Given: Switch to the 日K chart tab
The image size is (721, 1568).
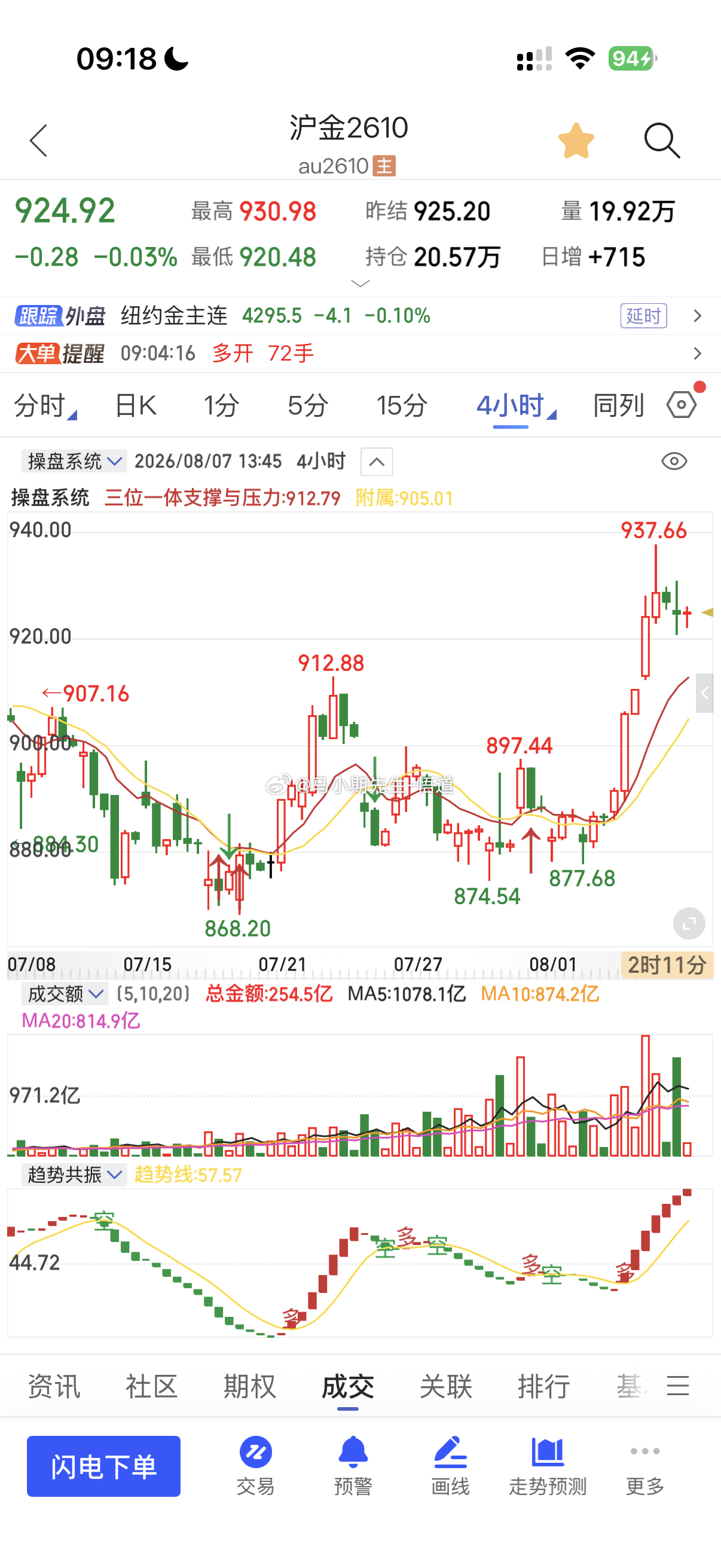Looking at the screenshot, I should pos(136,405).
